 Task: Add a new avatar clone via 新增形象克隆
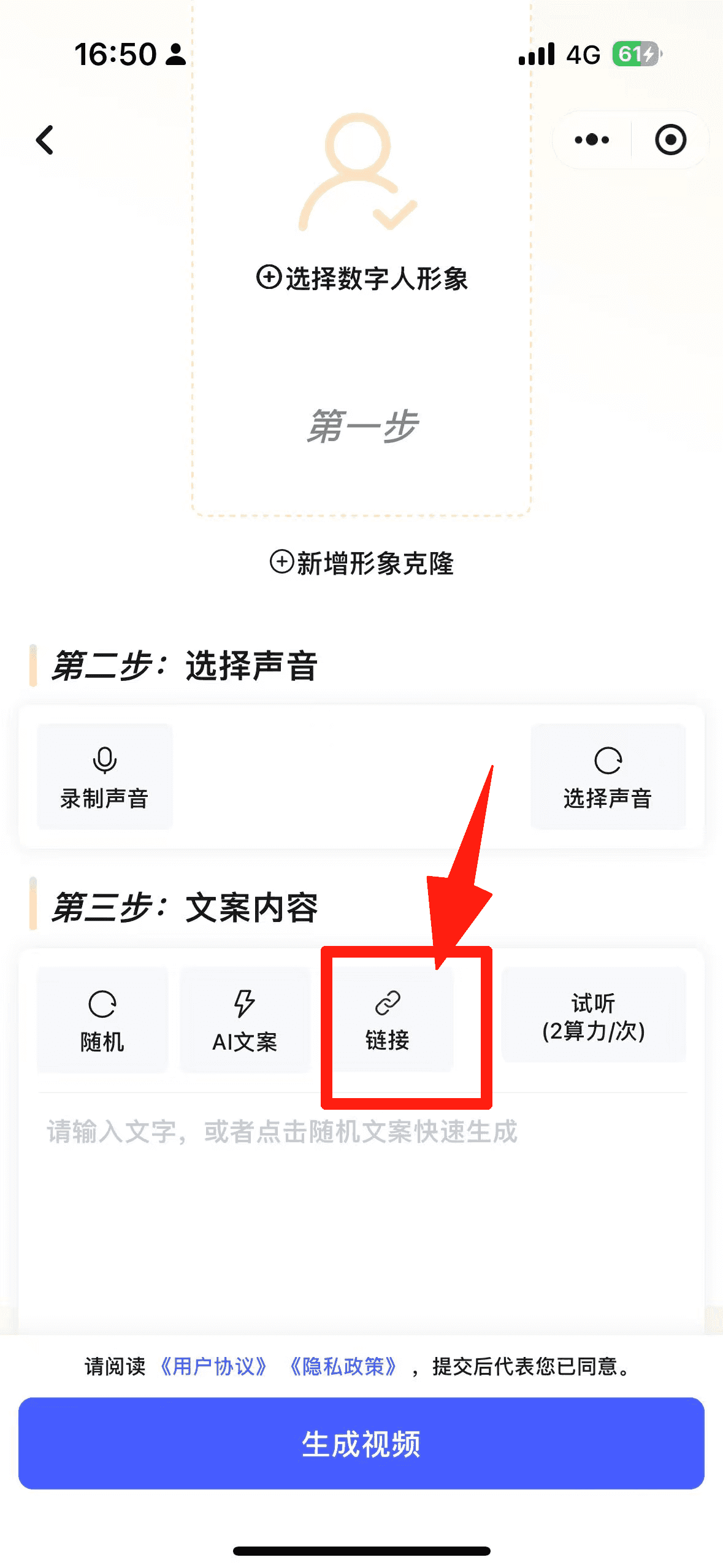pyautogui.click(x=362, y=563)
